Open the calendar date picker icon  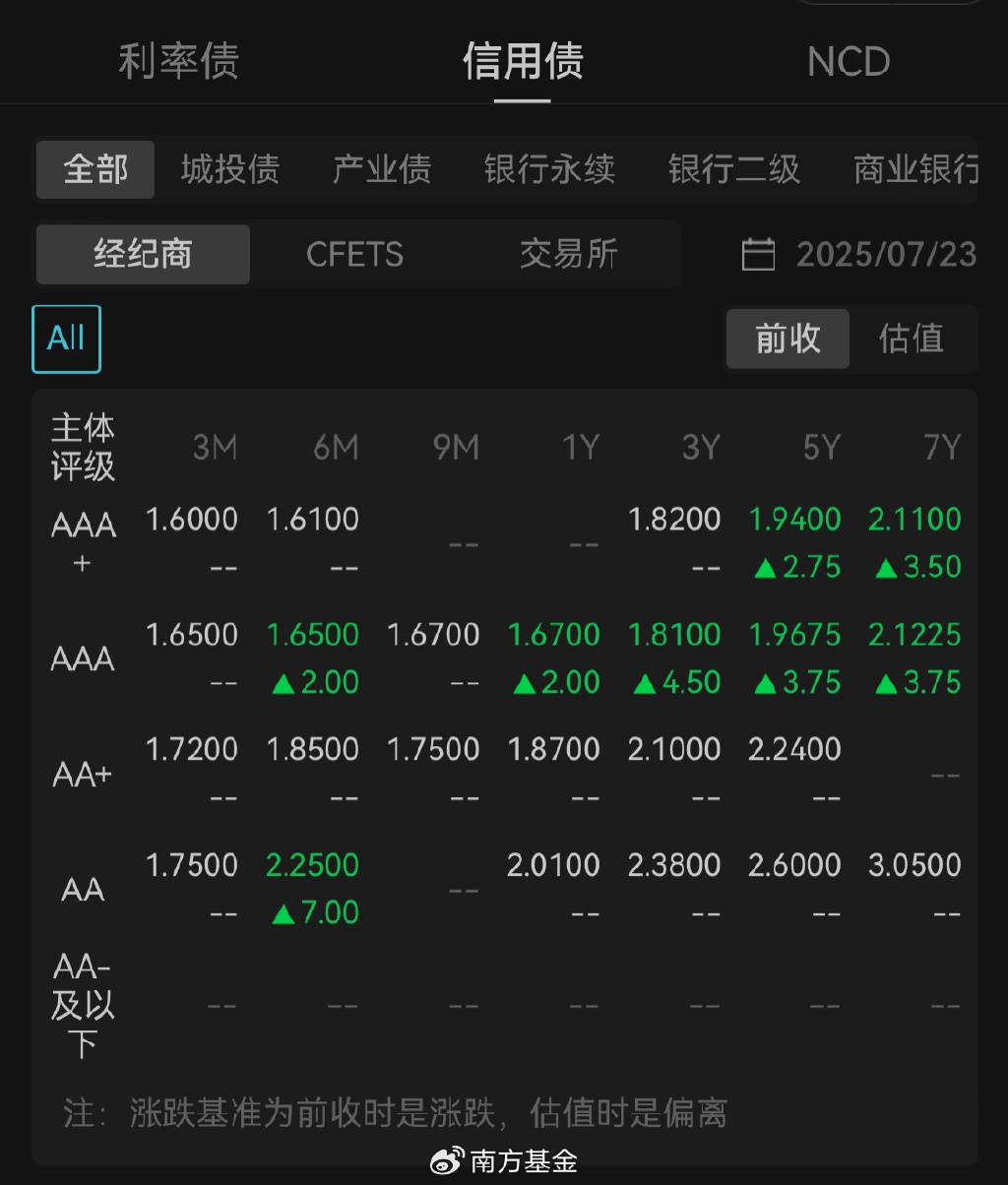point(757,254)
